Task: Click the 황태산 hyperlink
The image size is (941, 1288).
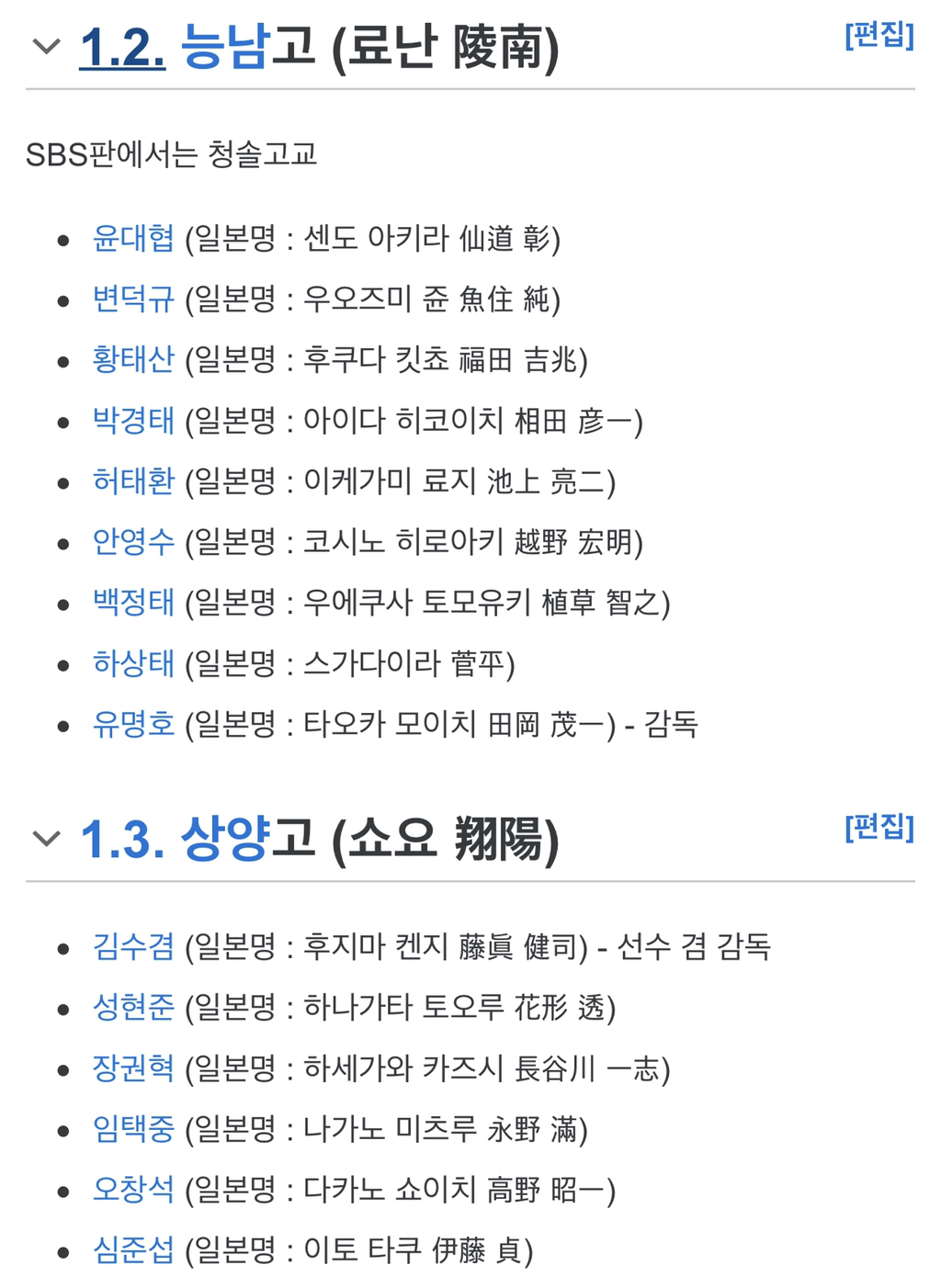Action: pyautogui.click(x=131, y=359)
